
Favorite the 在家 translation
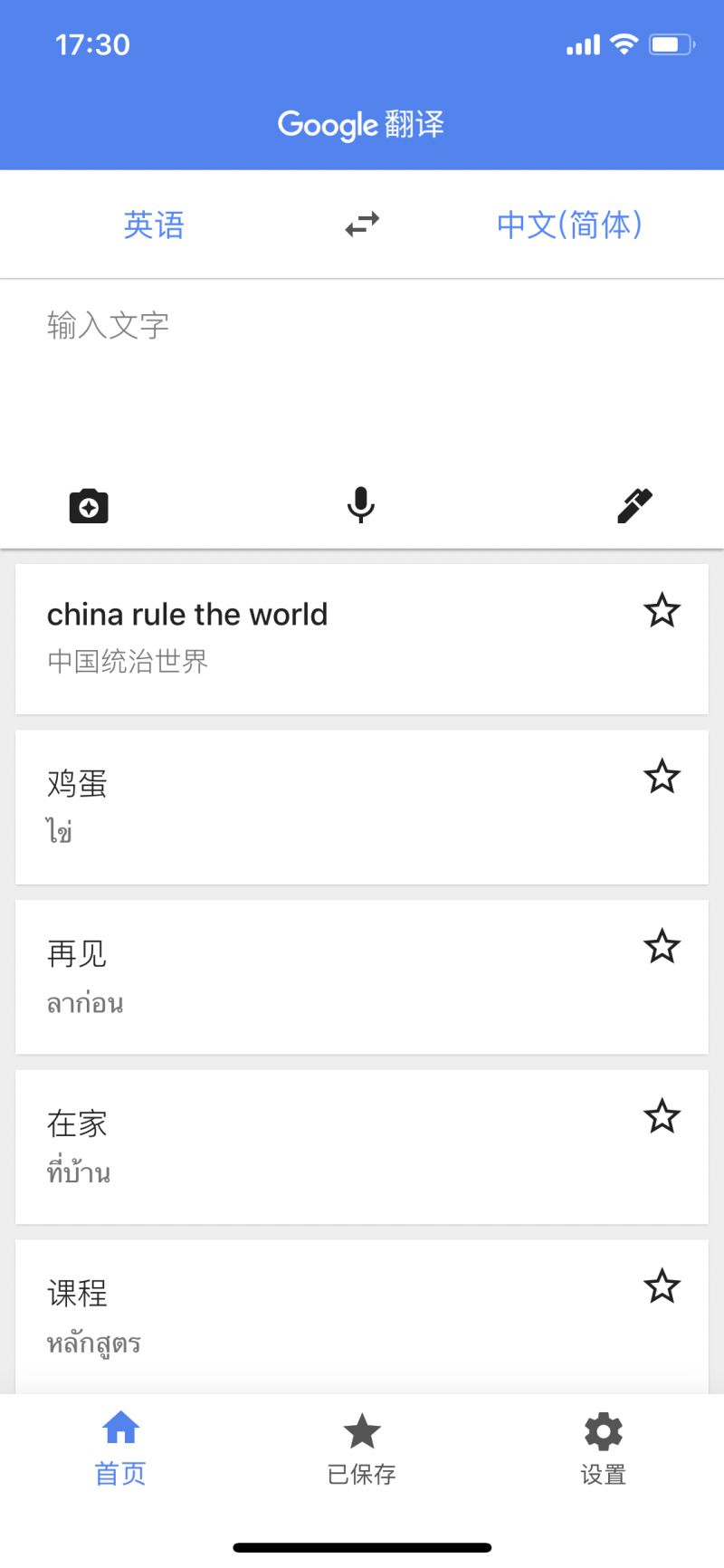pyautogui.click(x=662, y=1116)
